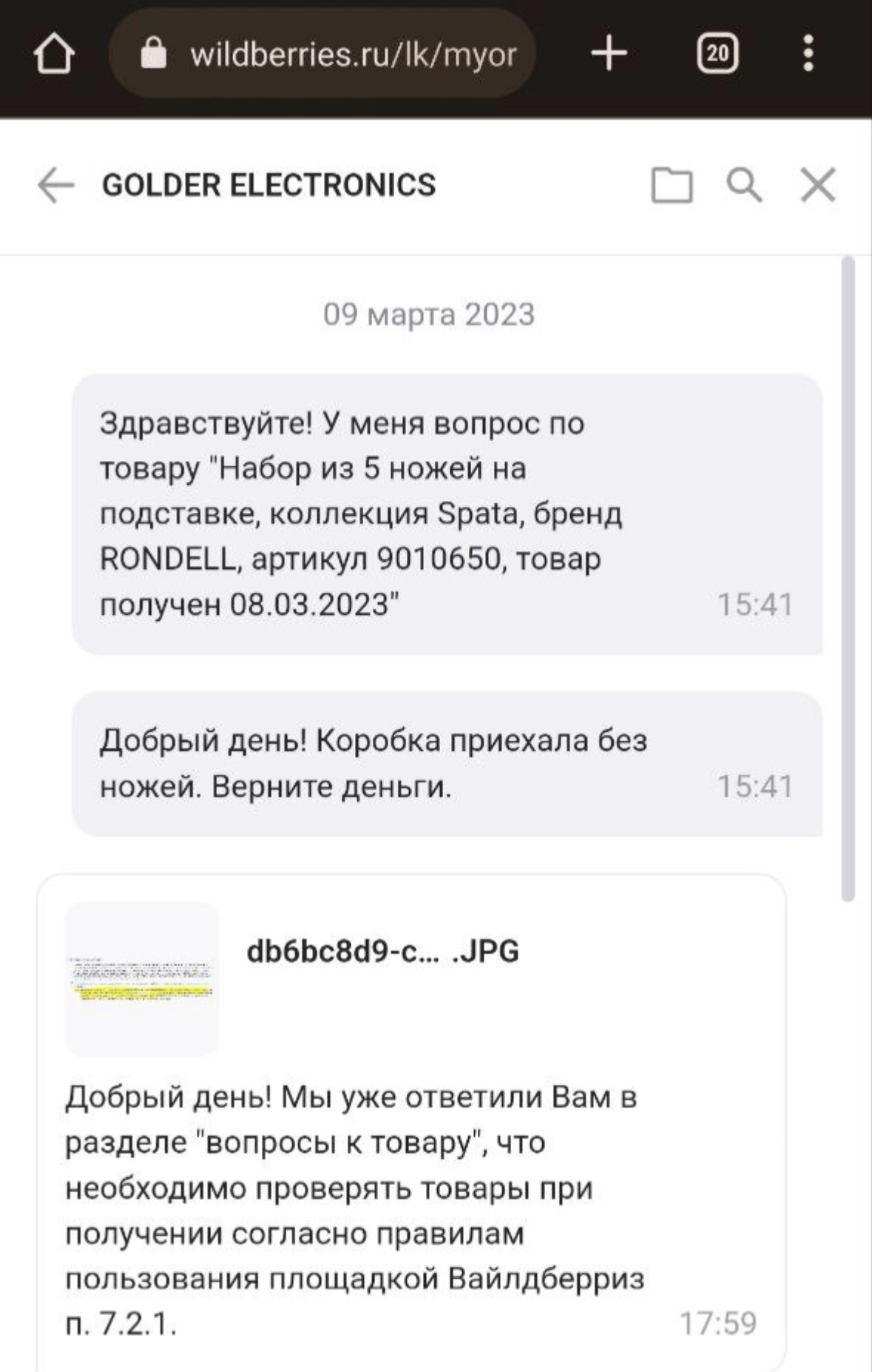
Task: View the 20 open browser tabs
Action: click(x=717, y=54)
